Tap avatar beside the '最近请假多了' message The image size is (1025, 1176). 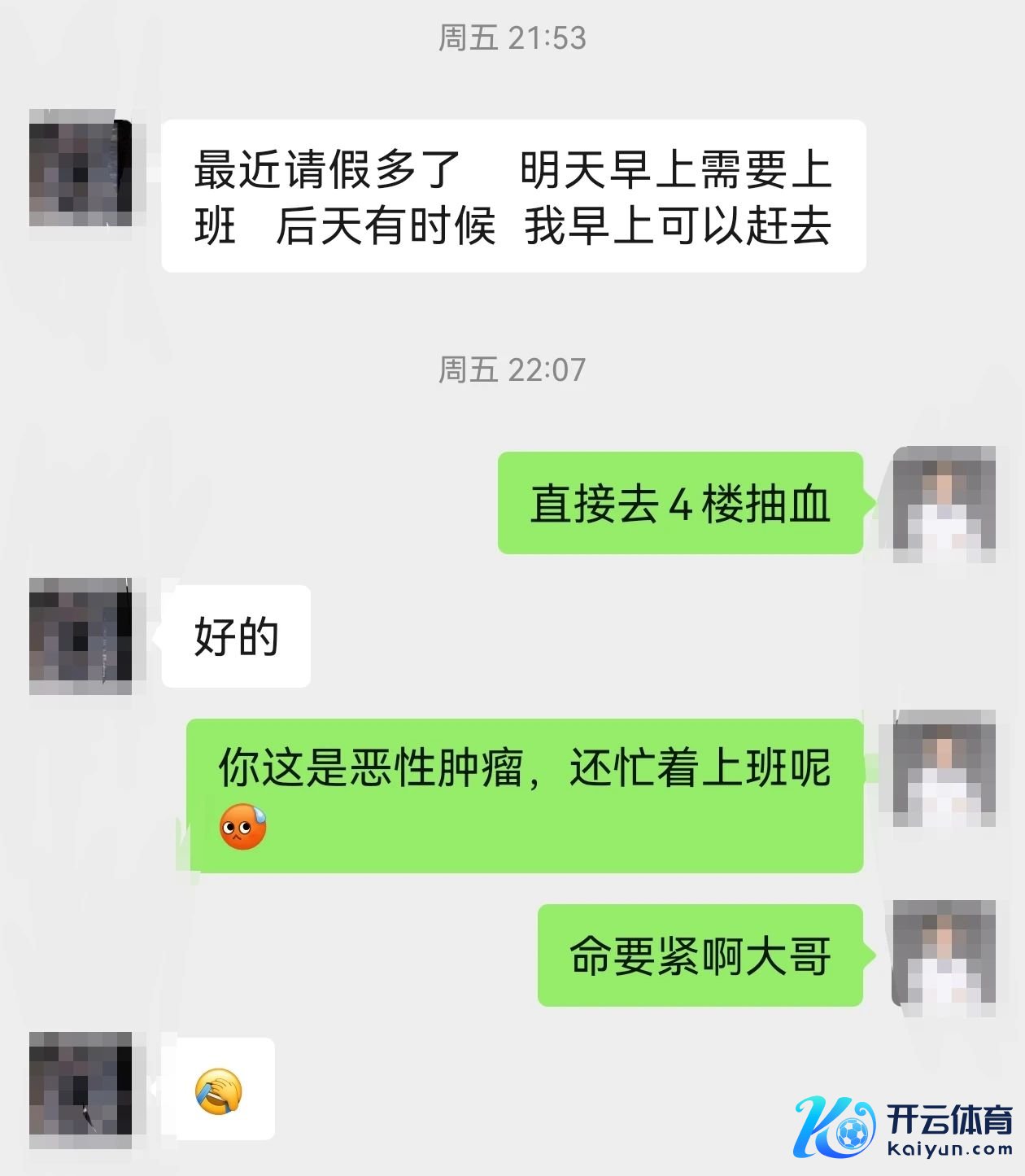point(81,168)
